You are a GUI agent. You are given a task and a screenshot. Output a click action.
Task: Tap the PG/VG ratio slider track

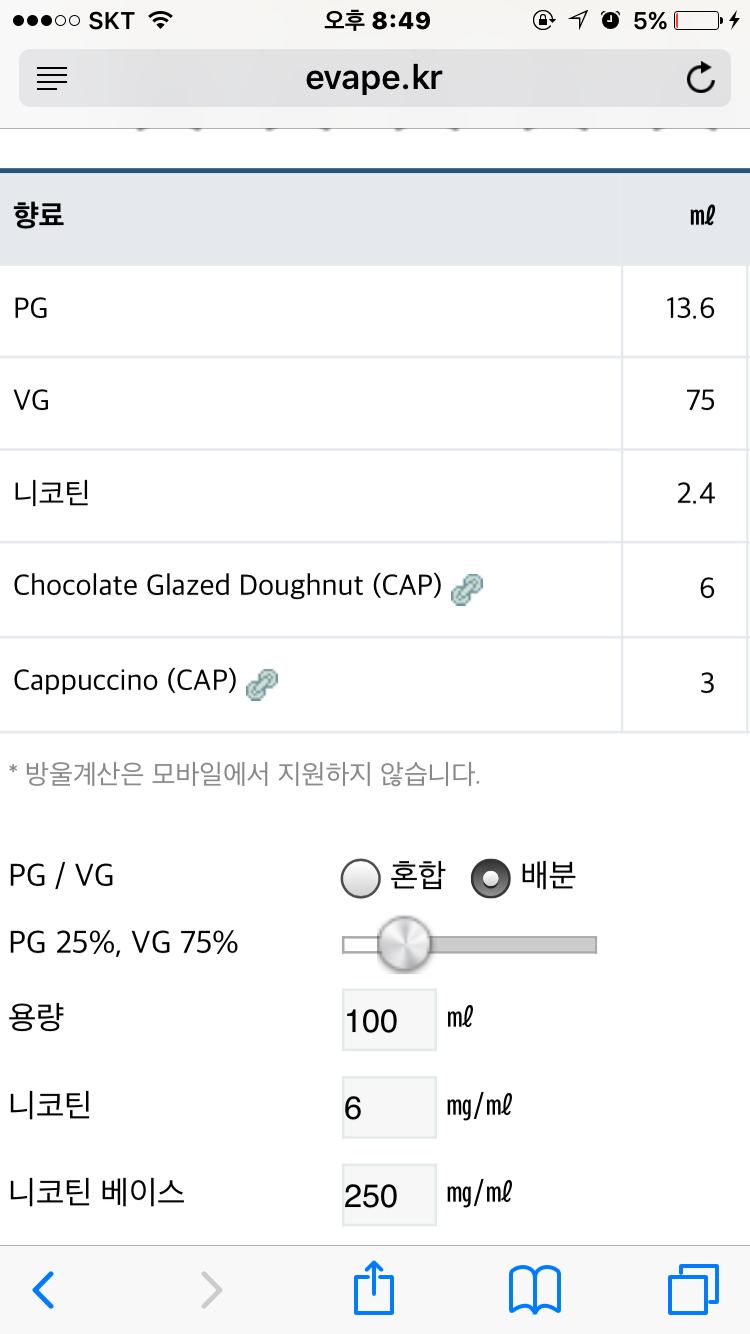(469, 944)
